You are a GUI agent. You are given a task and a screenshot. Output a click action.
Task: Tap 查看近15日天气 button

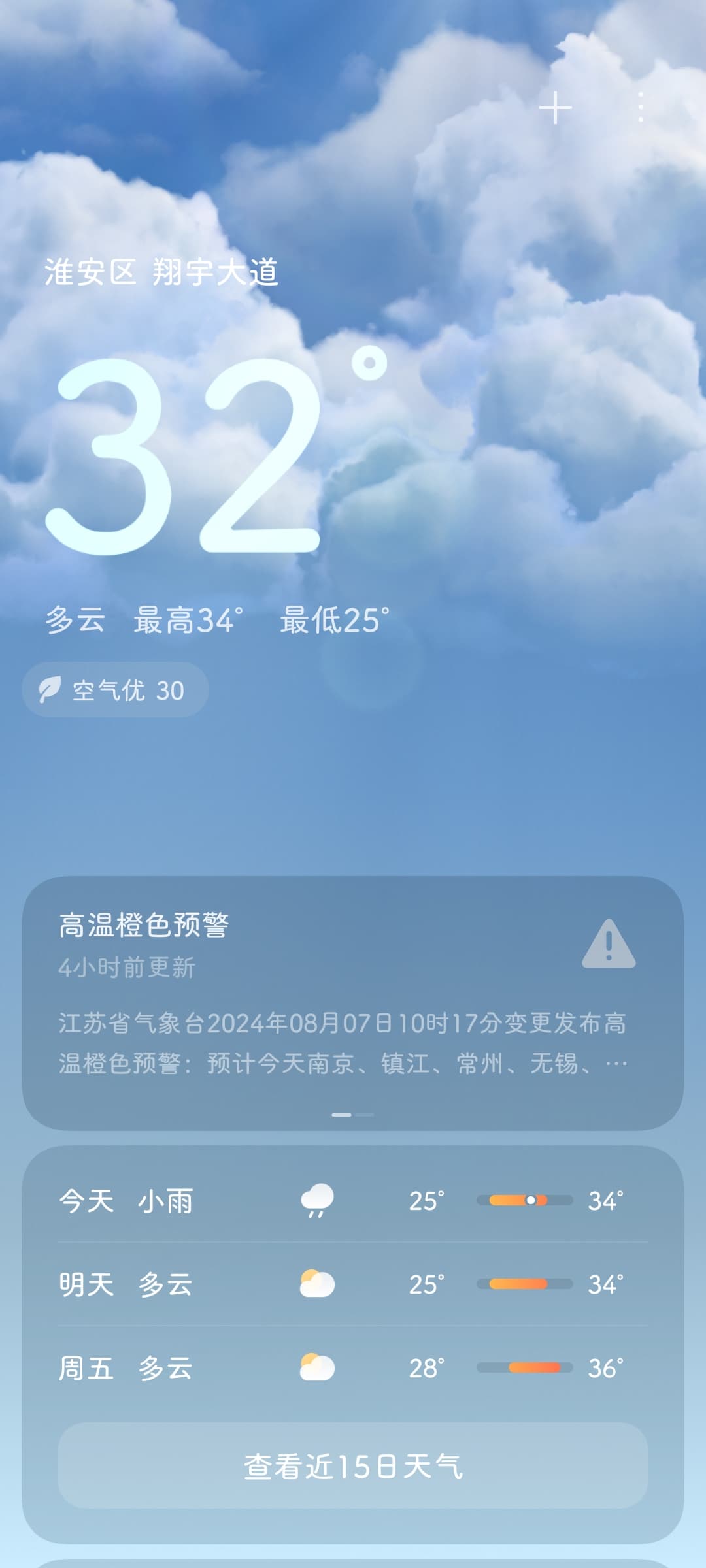[353, 1466]
